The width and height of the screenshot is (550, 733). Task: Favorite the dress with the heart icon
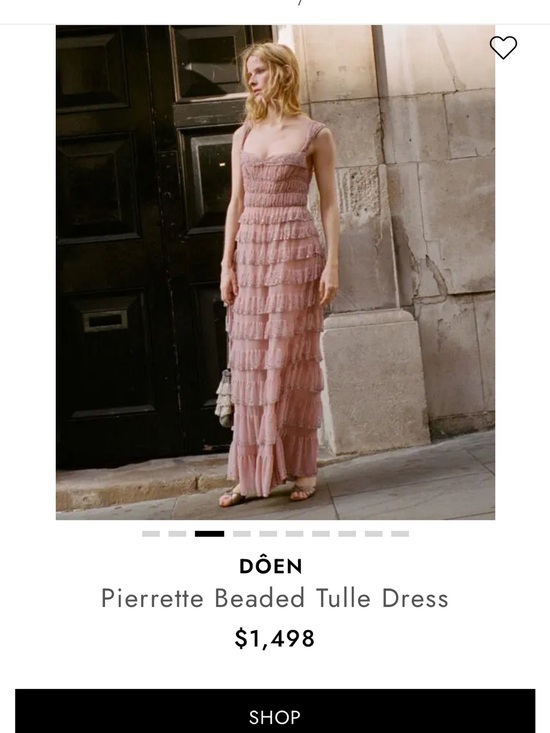(503, 47)
